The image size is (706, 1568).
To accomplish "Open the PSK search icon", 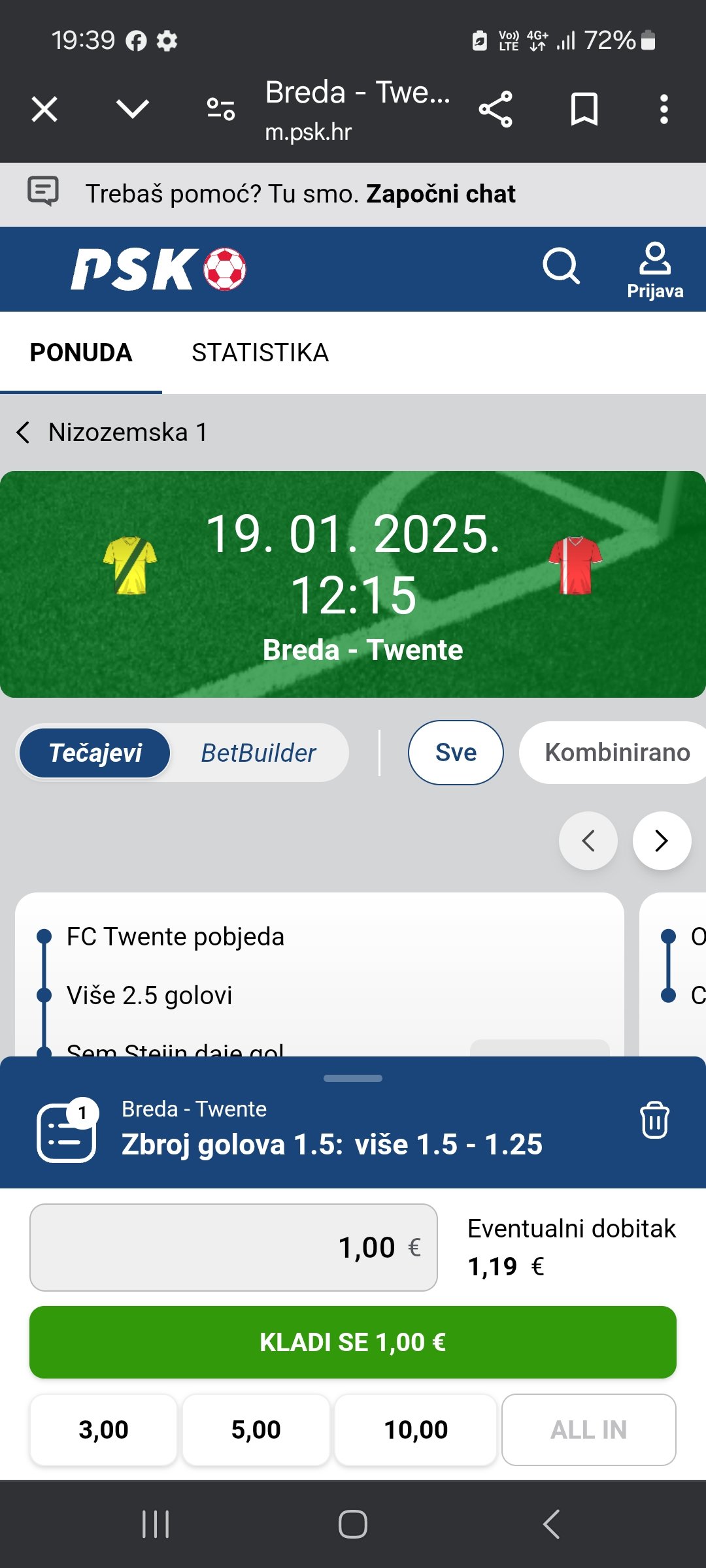I will (561, 267).
